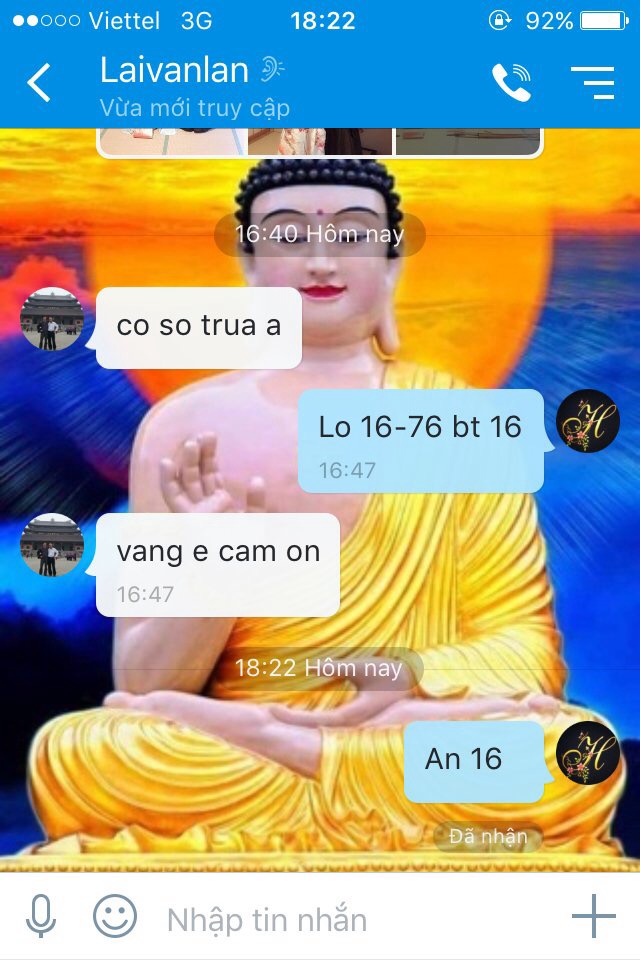
Task: Open my avatar next to An 16
Action: (x=588, y=753)
